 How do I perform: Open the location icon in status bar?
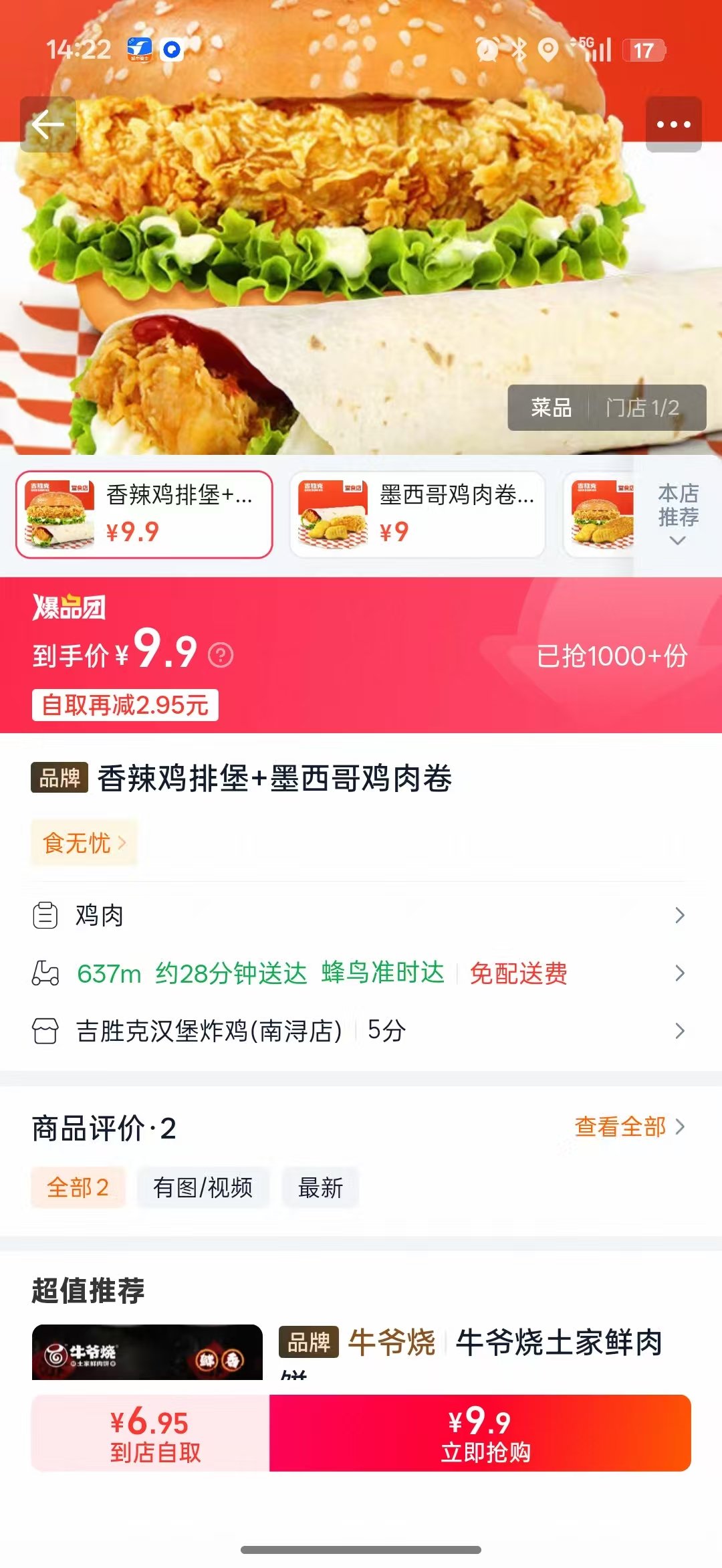click(548, 50)
